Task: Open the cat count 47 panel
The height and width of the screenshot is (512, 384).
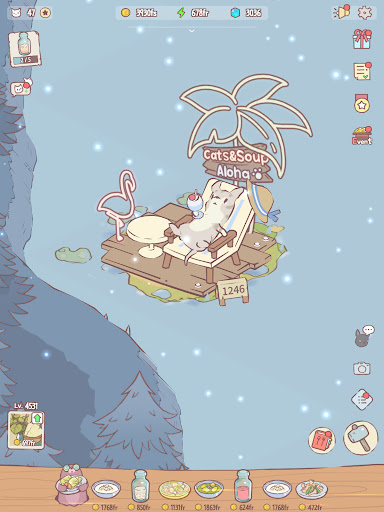Action: coord(29,13)
